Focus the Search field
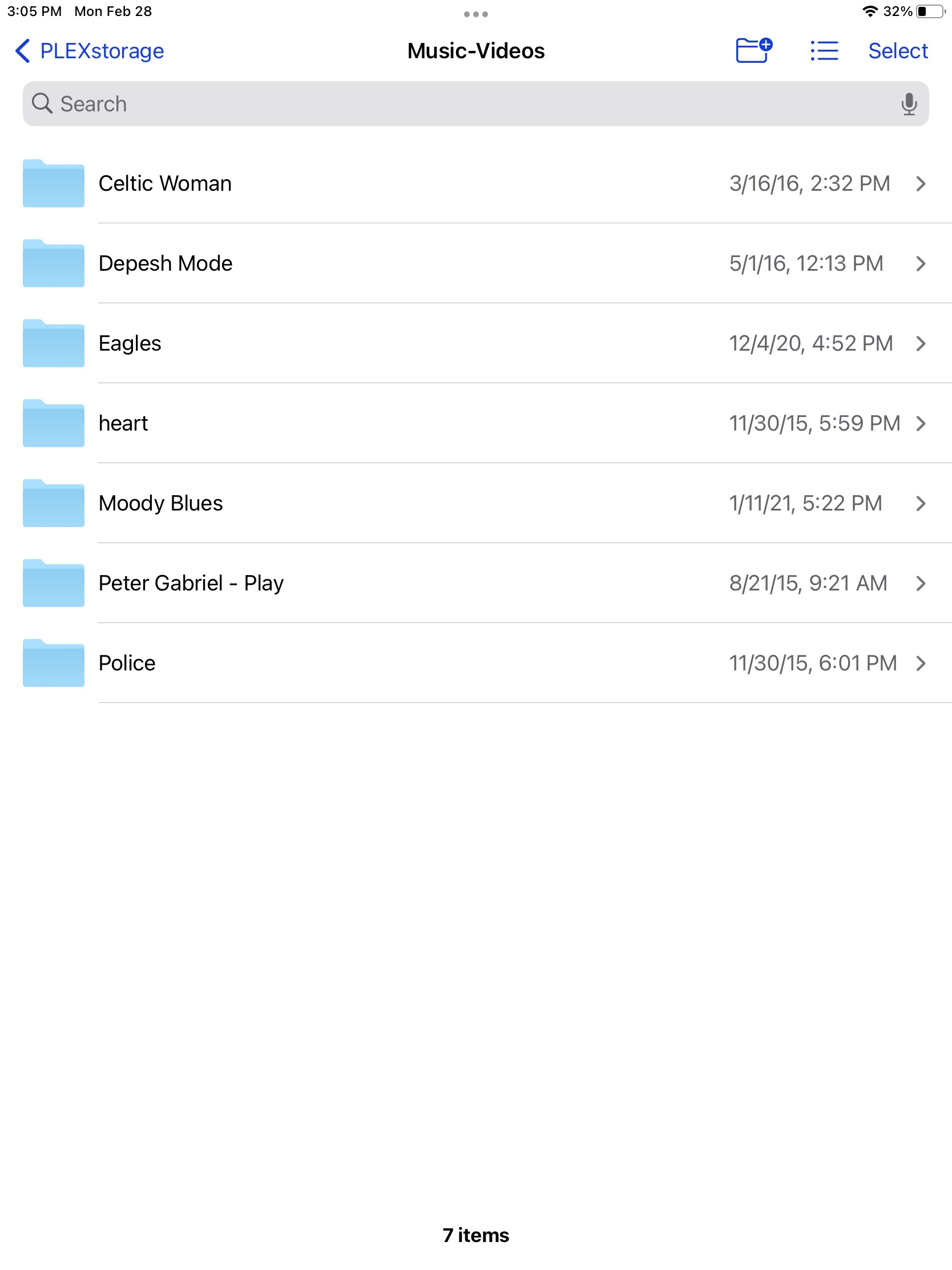The image size is (952, 1270). tap(459, 104)
